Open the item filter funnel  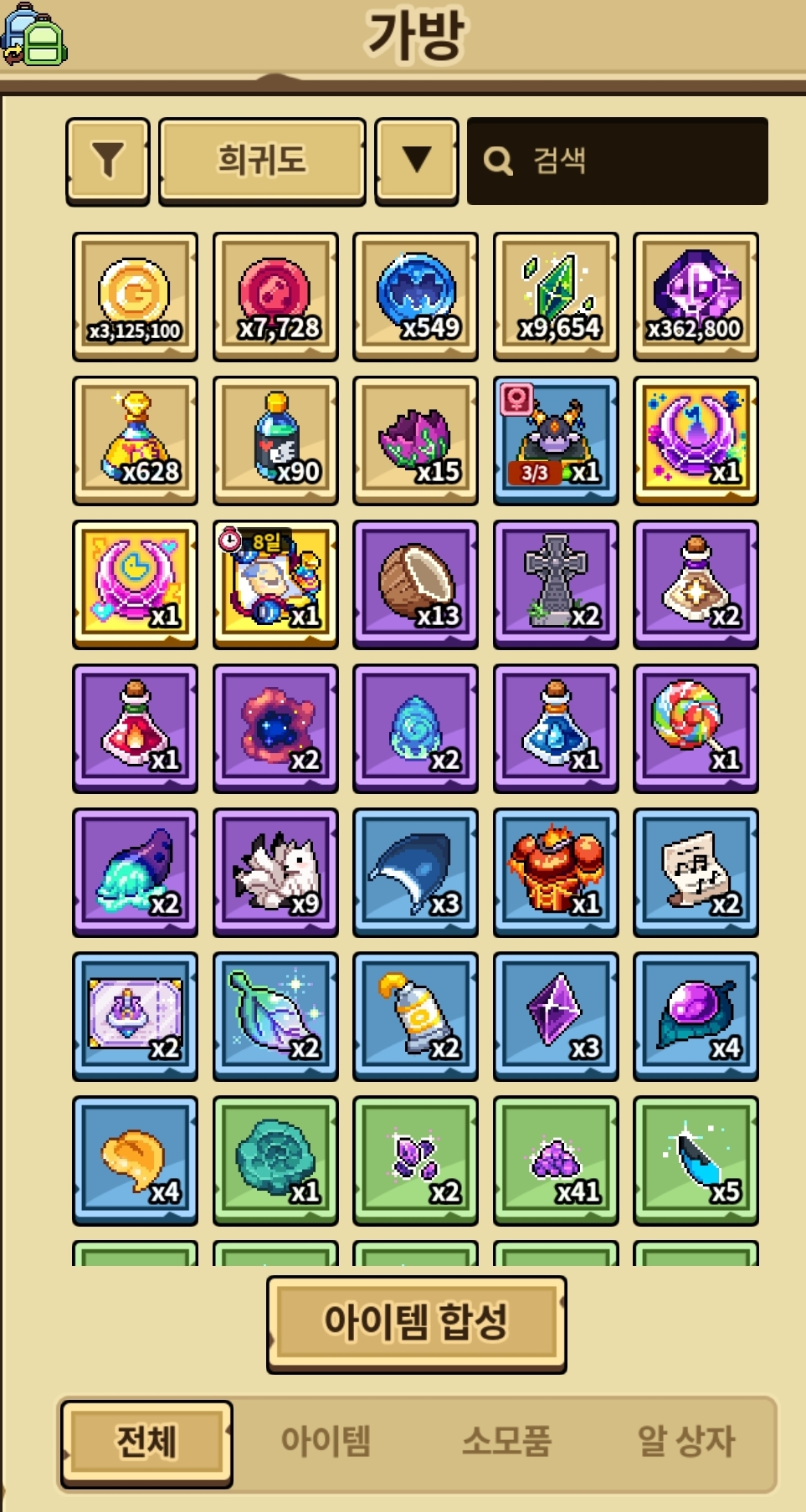point(108,161)
